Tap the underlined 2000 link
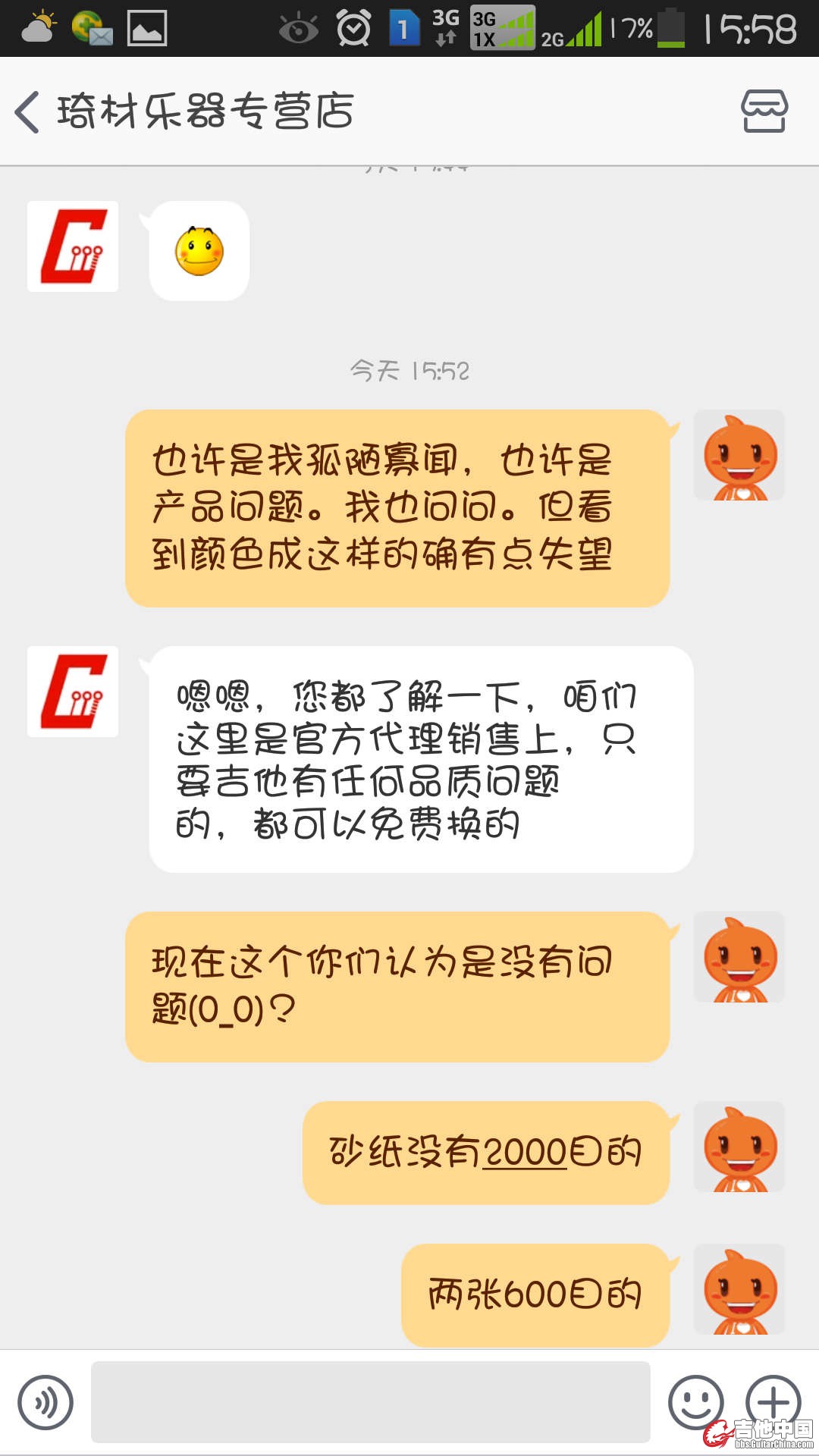The image size is (819, 1456). pyautogui.click(x=525, y=1153)
